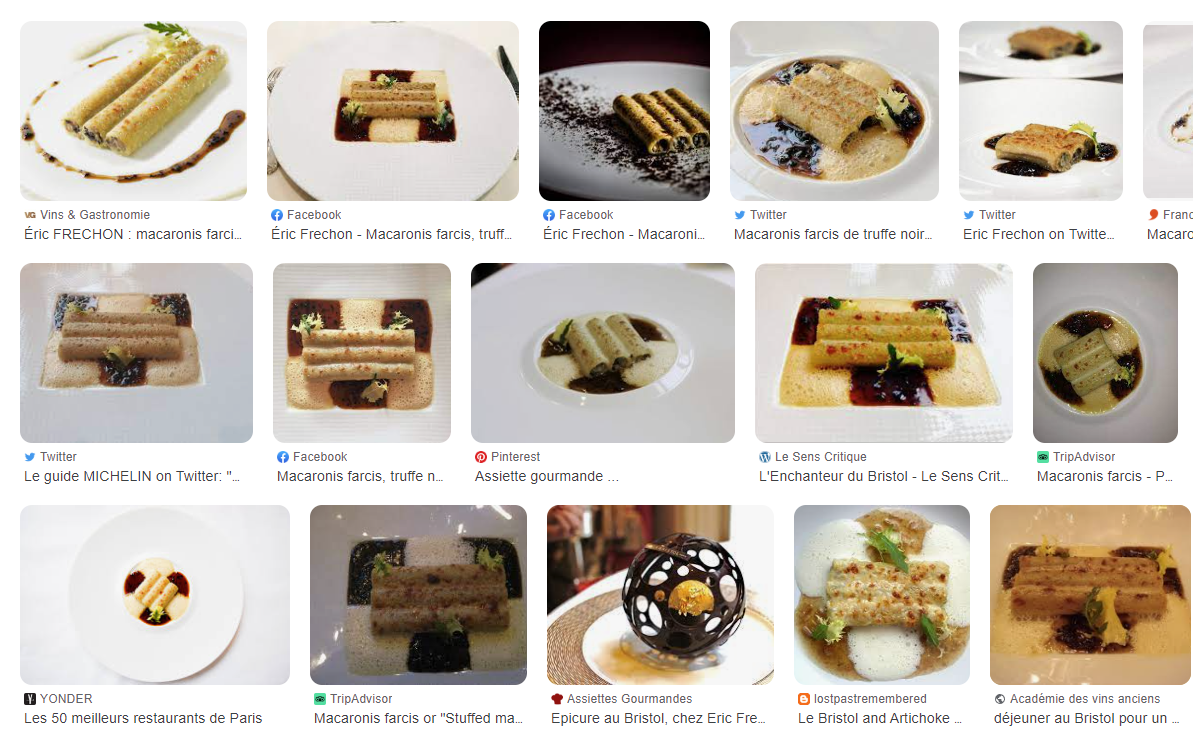Open the TripAdvisor "Stuffed ma..." image result
This screenshot has height=736, width=1193.
coord(418,595)
